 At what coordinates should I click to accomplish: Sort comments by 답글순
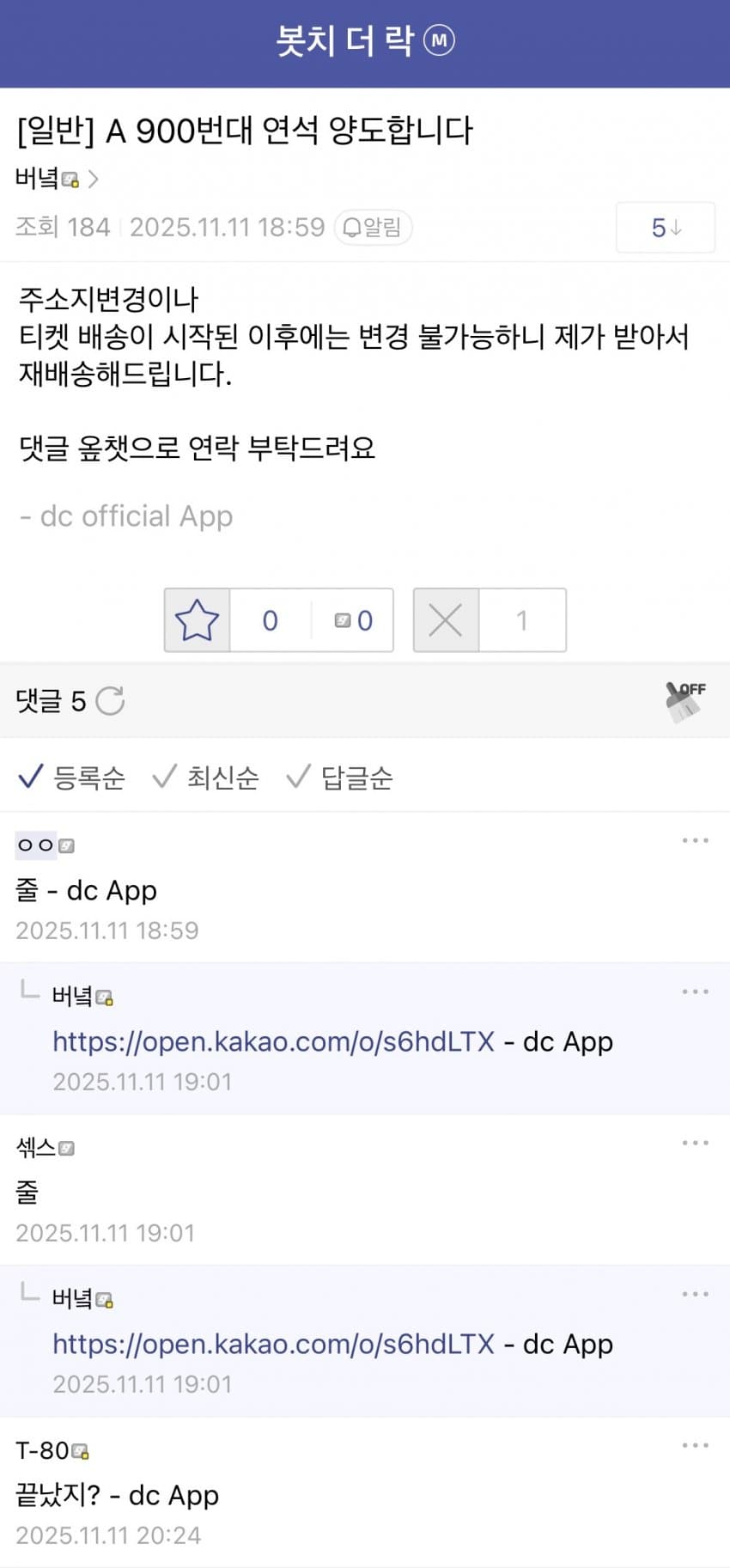point(340,778)
